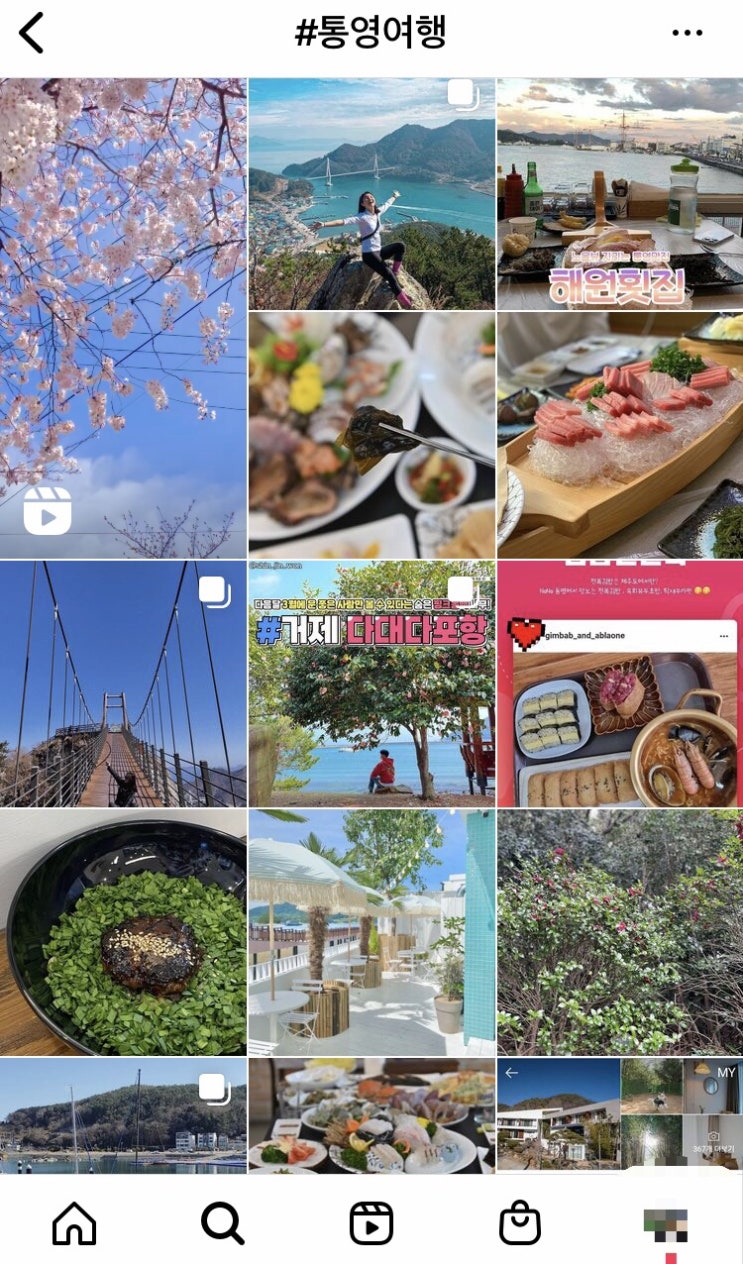The image size is (743, 1264).
Task: Open the white terrace cafe post
Action: (372, 932)
